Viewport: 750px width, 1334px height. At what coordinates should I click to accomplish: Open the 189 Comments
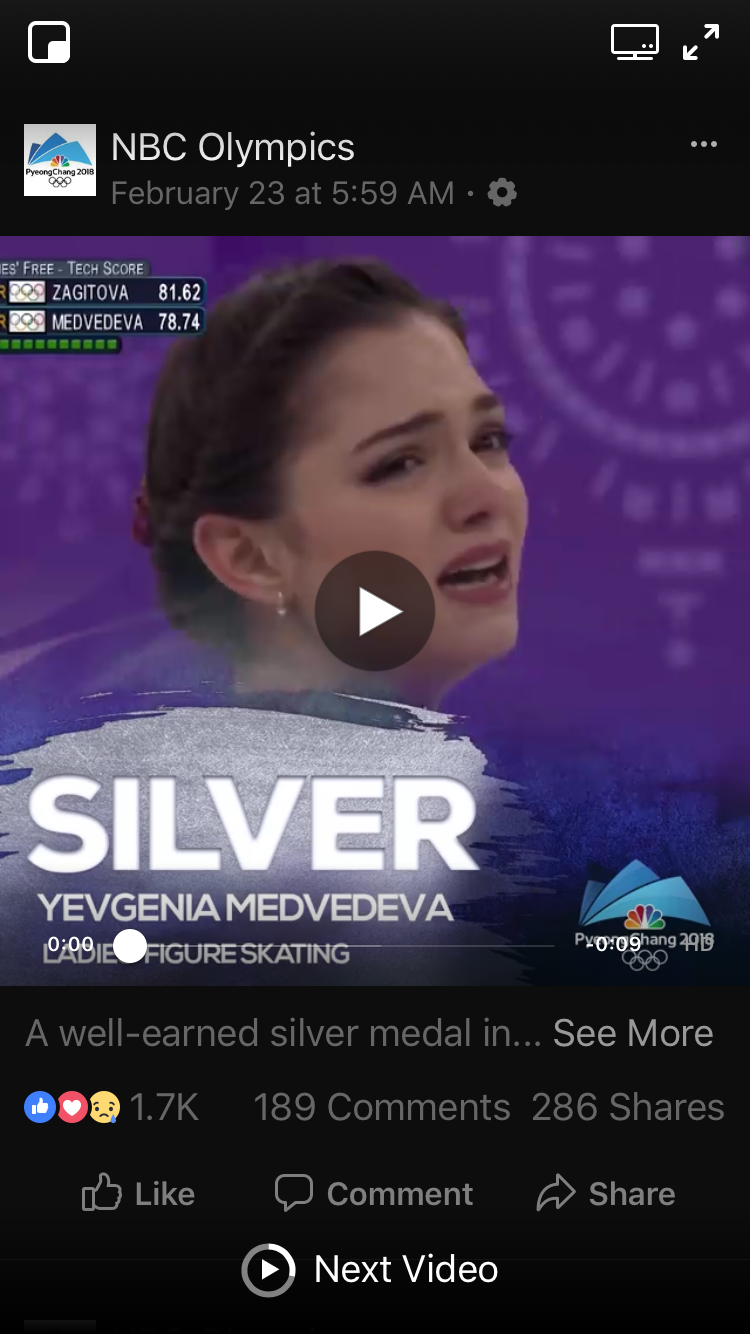tap(381, 1107)
